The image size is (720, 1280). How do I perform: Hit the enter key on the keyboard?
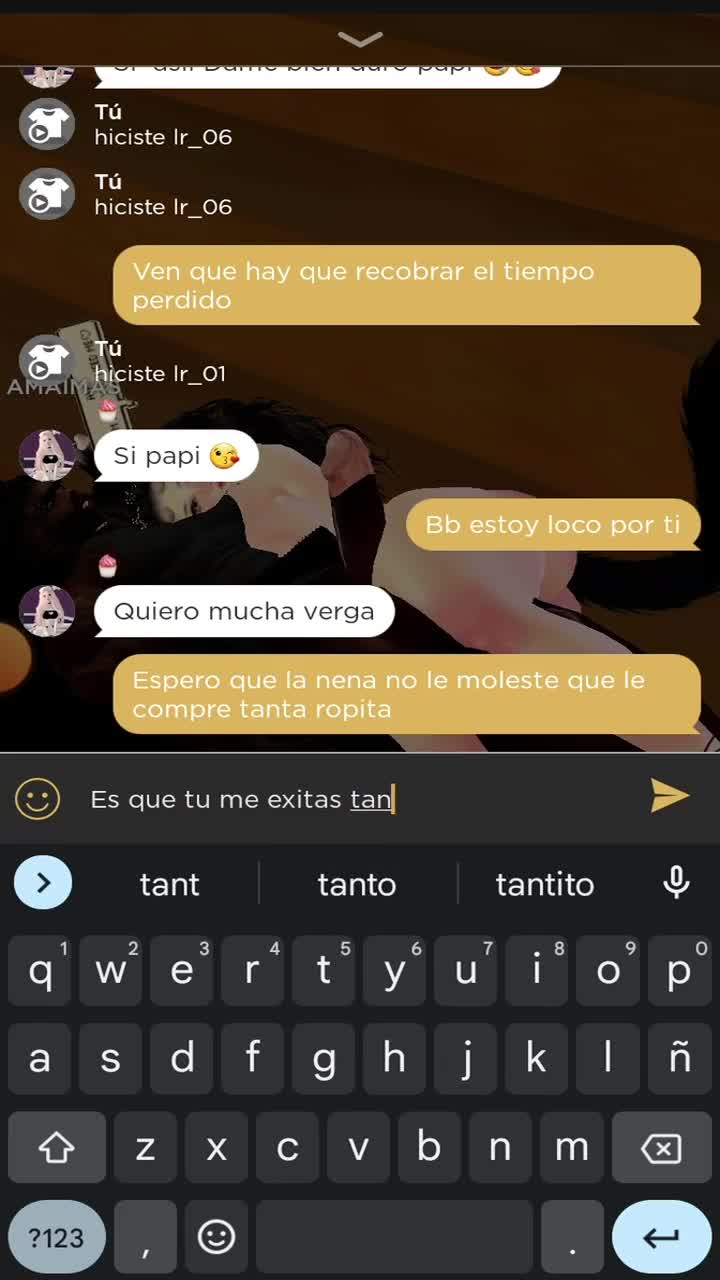pyautogui.click(x=661, y=1238)
